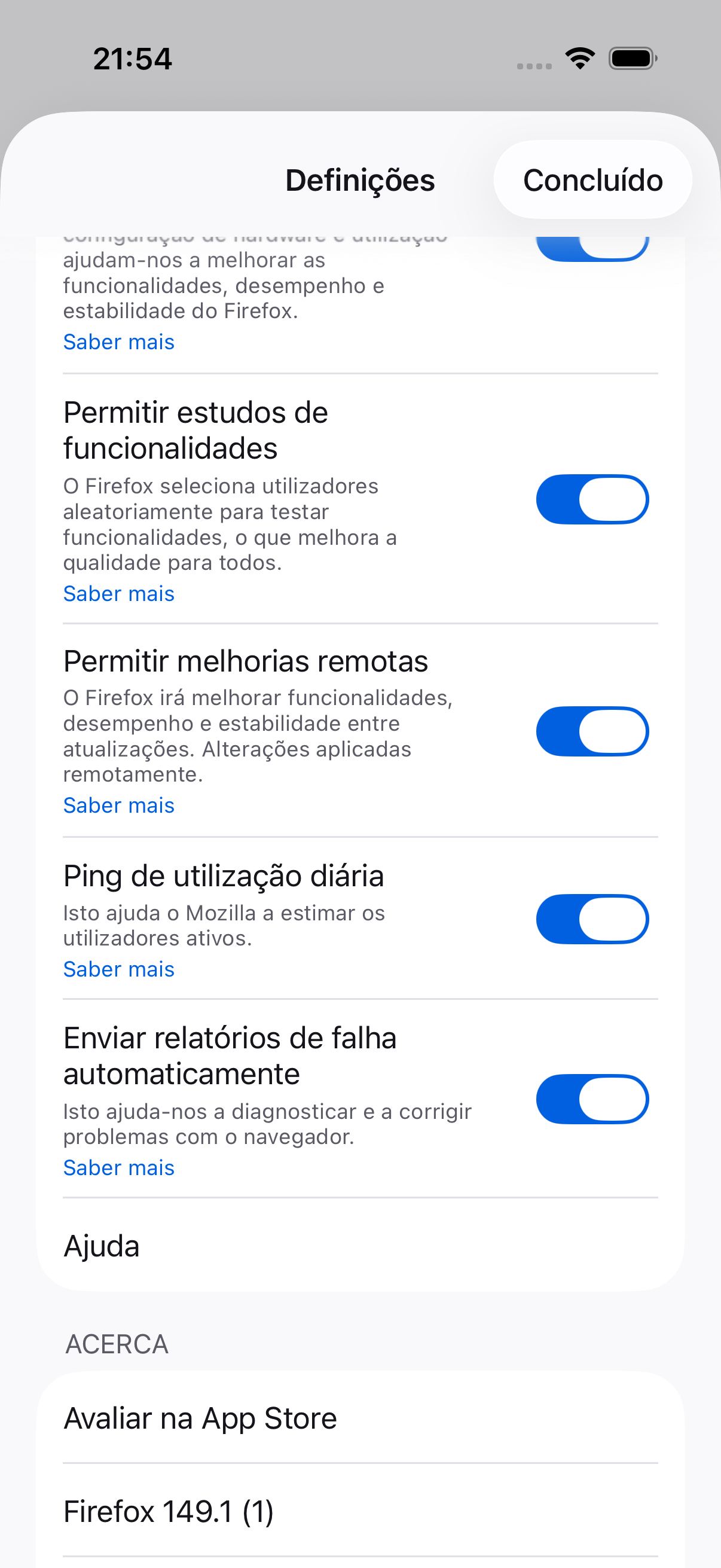Open Saber mais under relatórios de falha
Image resolution: width=721 pixels, height=1568 pixels.
(118, 1167)
